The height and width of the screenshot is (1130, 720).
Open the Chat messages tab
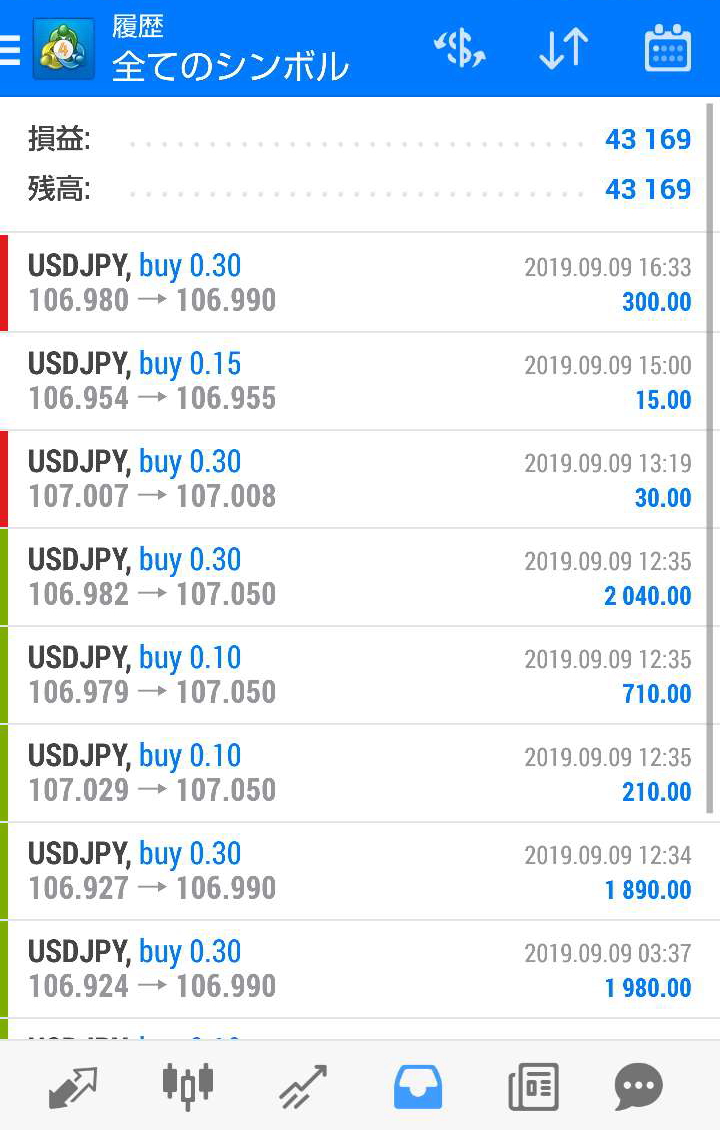click(638, 1086)
